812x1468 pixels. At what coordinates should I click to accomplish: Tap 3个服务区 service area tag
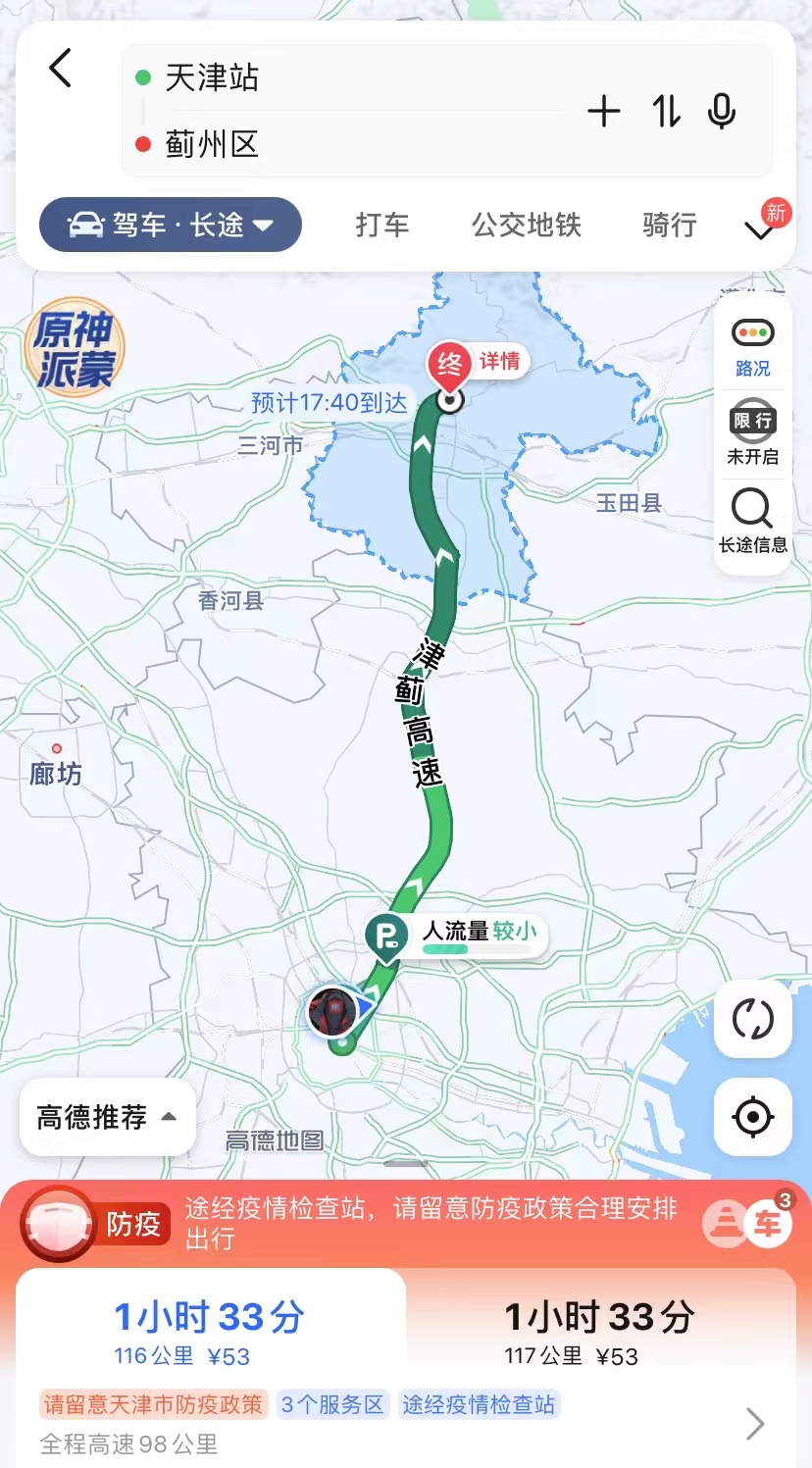coord(331,1405)
